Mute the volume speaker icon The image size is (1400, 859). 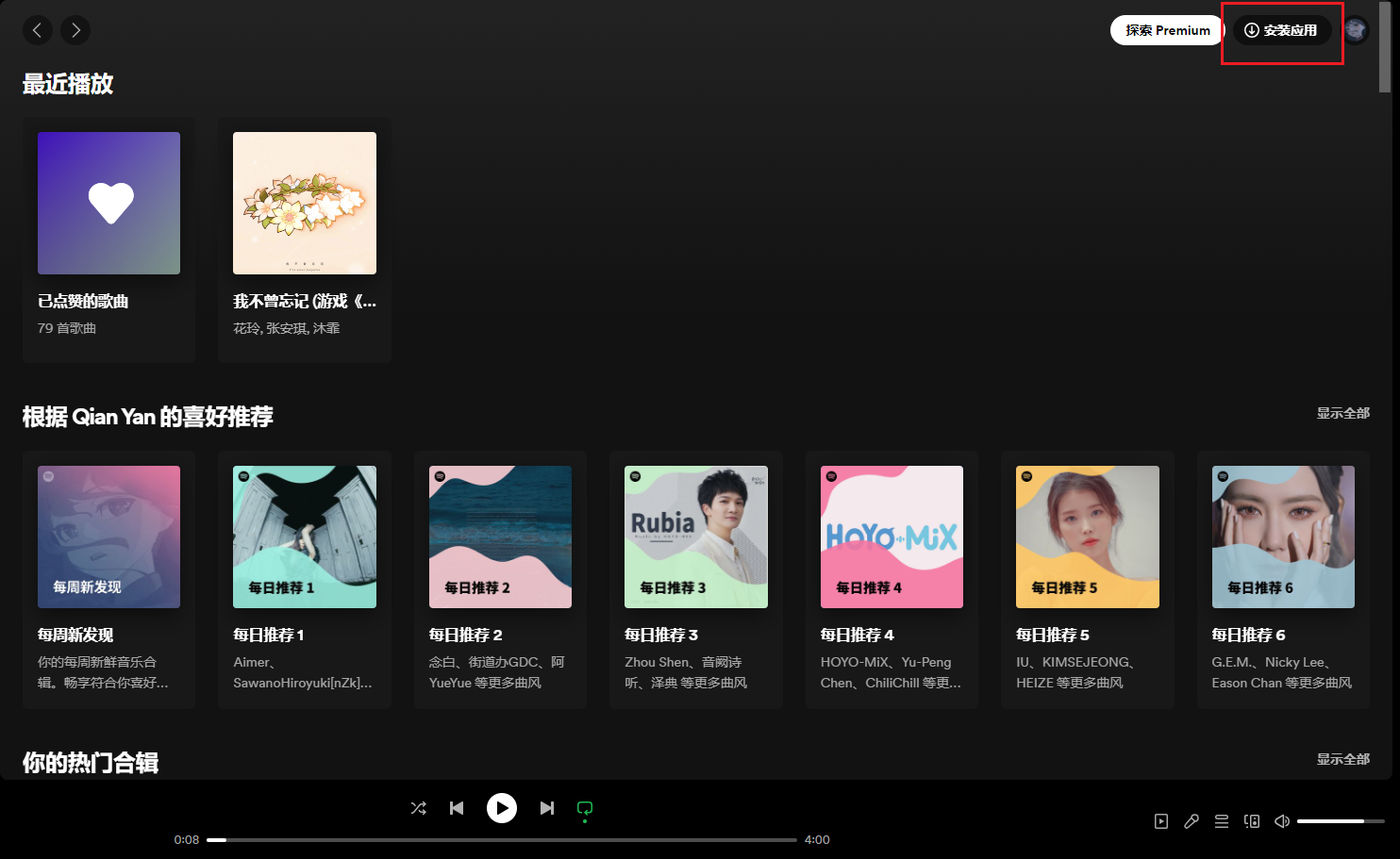click(x=1282, y=821)
